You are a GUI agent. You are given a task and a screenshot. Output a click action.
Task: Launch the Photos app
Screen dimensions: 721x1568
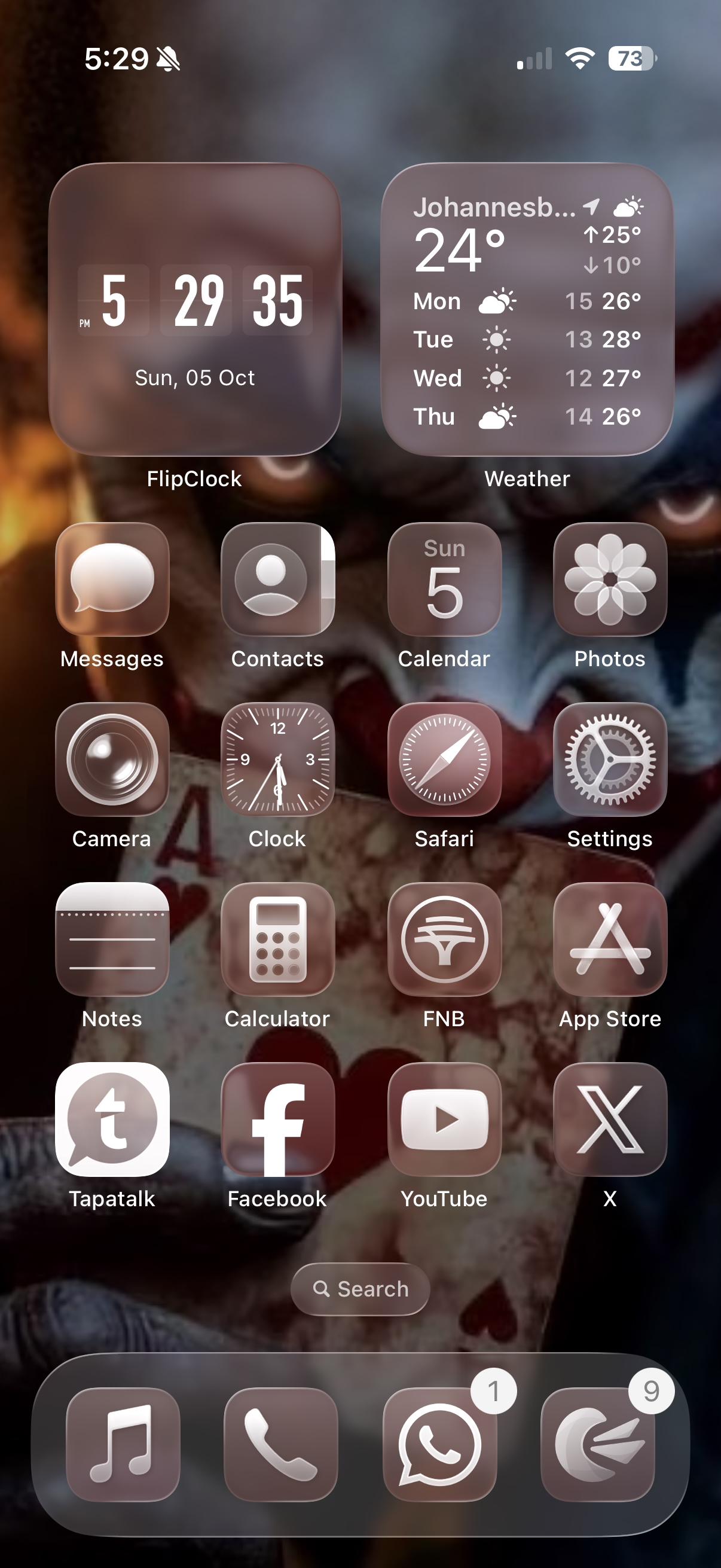[610, 579]
